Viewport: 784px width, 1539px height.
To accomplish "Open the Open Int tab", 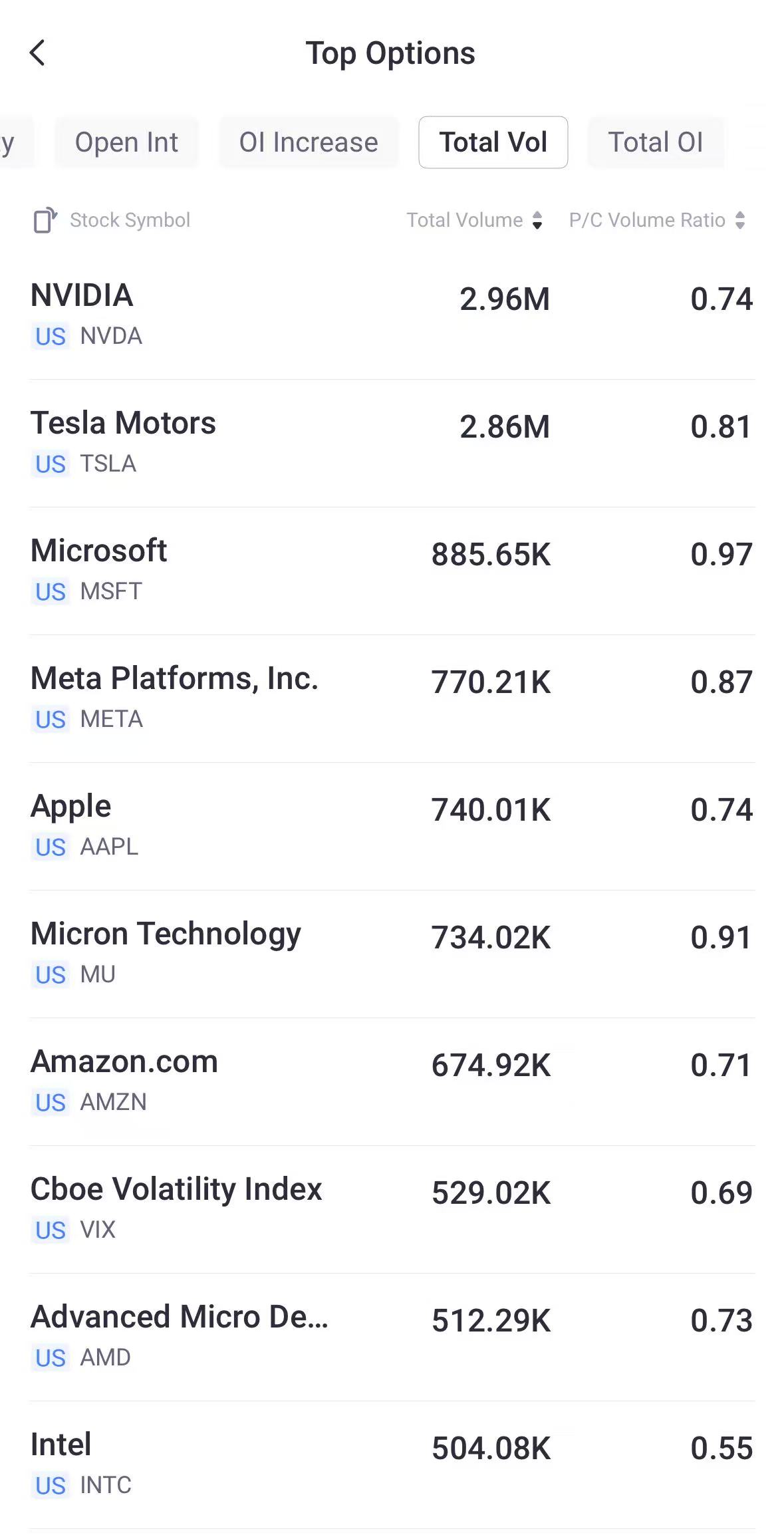I will 127,142.
